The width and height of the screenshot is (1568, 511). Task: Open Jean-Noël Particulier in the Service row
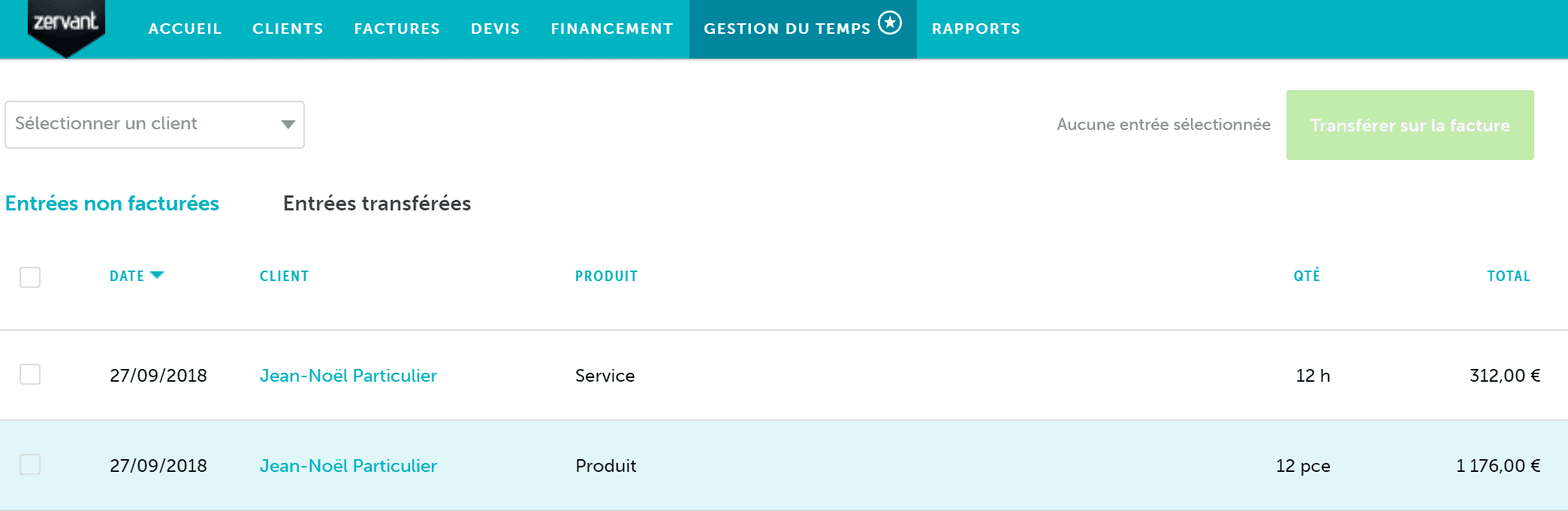348,376
